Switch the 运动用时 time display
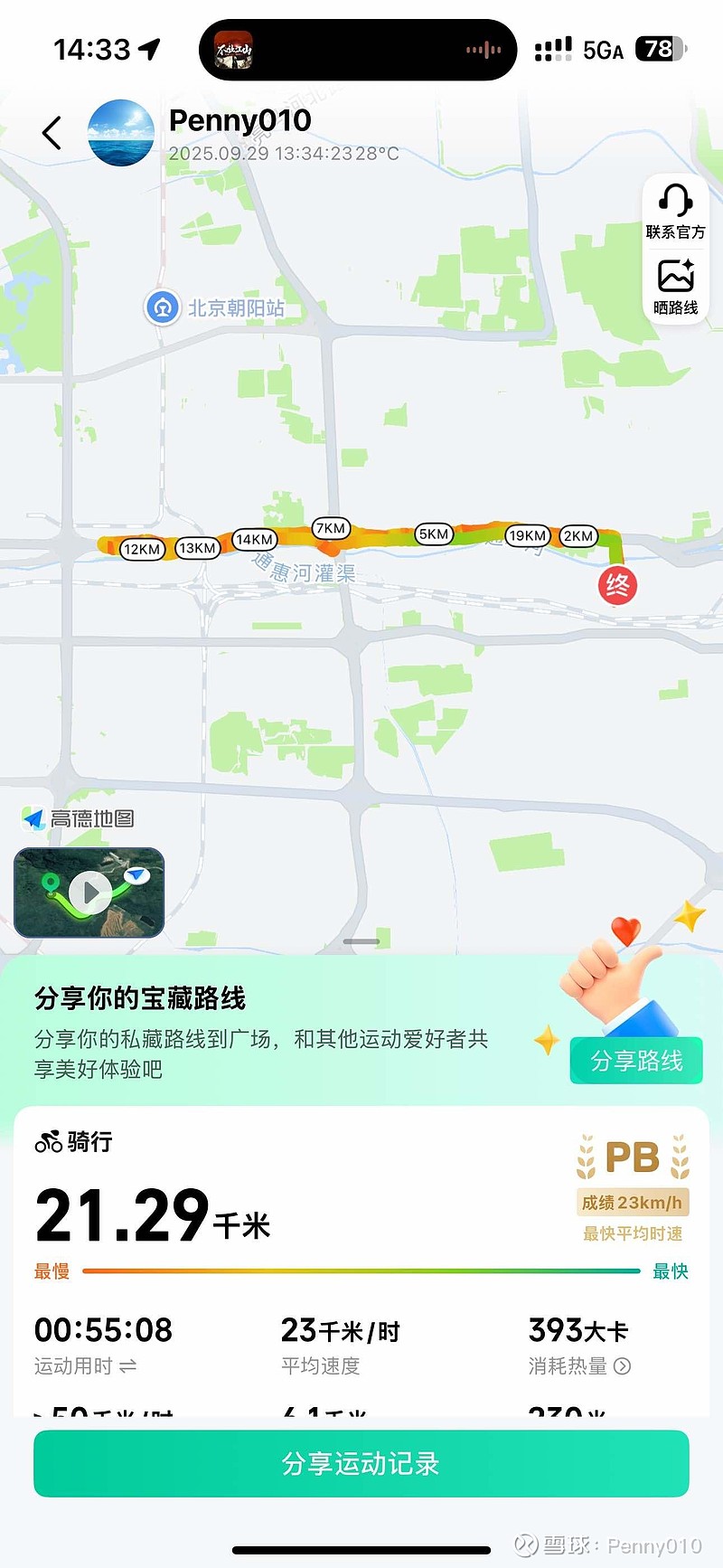This screenshot has width=723, height=1568. [x=127, y=1366]
